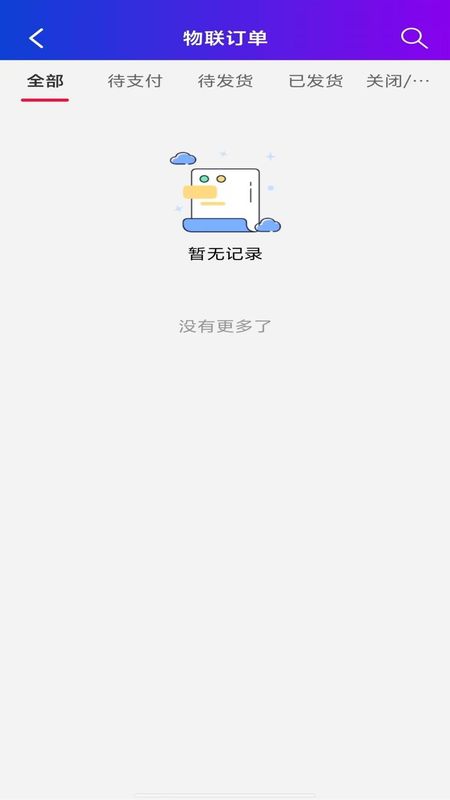Open the search magnifier icon

[x=414, y=38]
